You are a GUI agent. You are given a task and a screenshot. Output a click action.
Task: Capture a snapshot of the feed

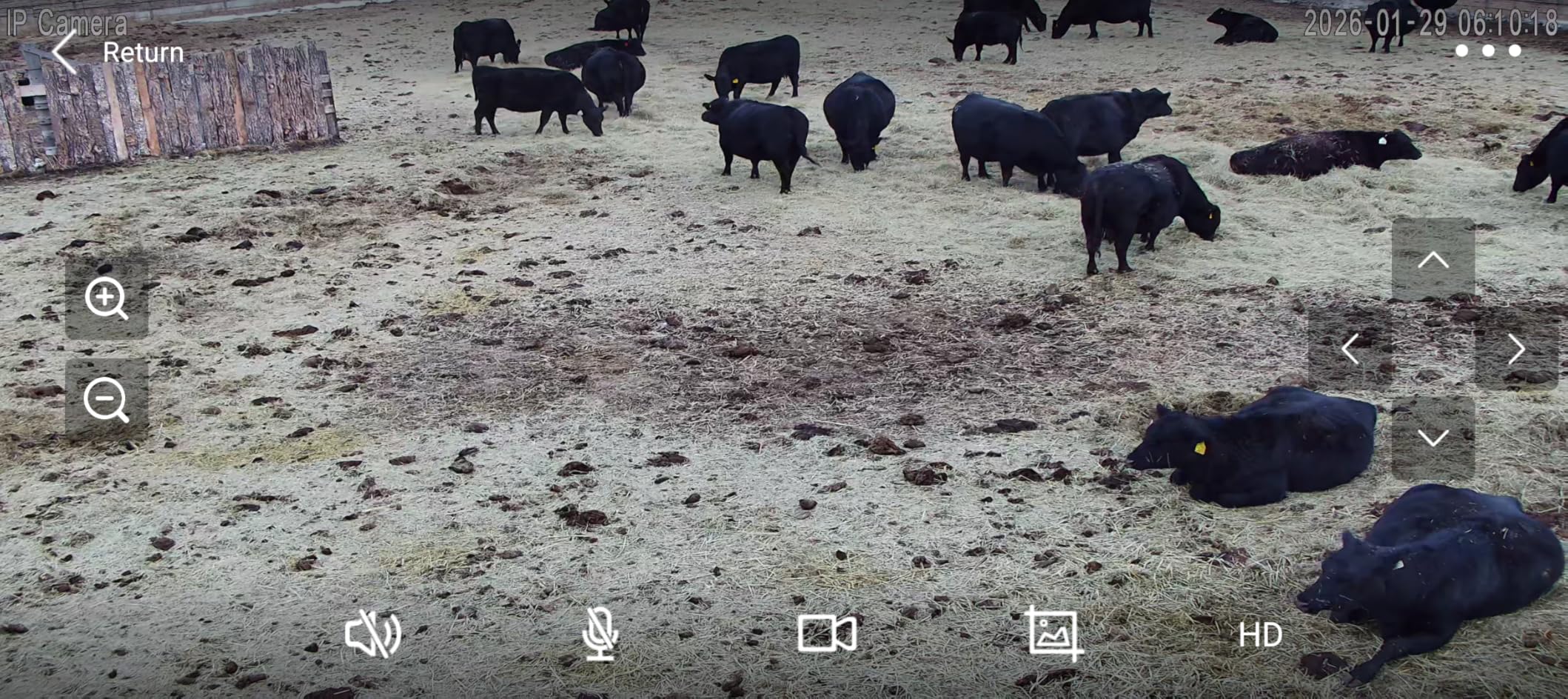pos(1053,635)
